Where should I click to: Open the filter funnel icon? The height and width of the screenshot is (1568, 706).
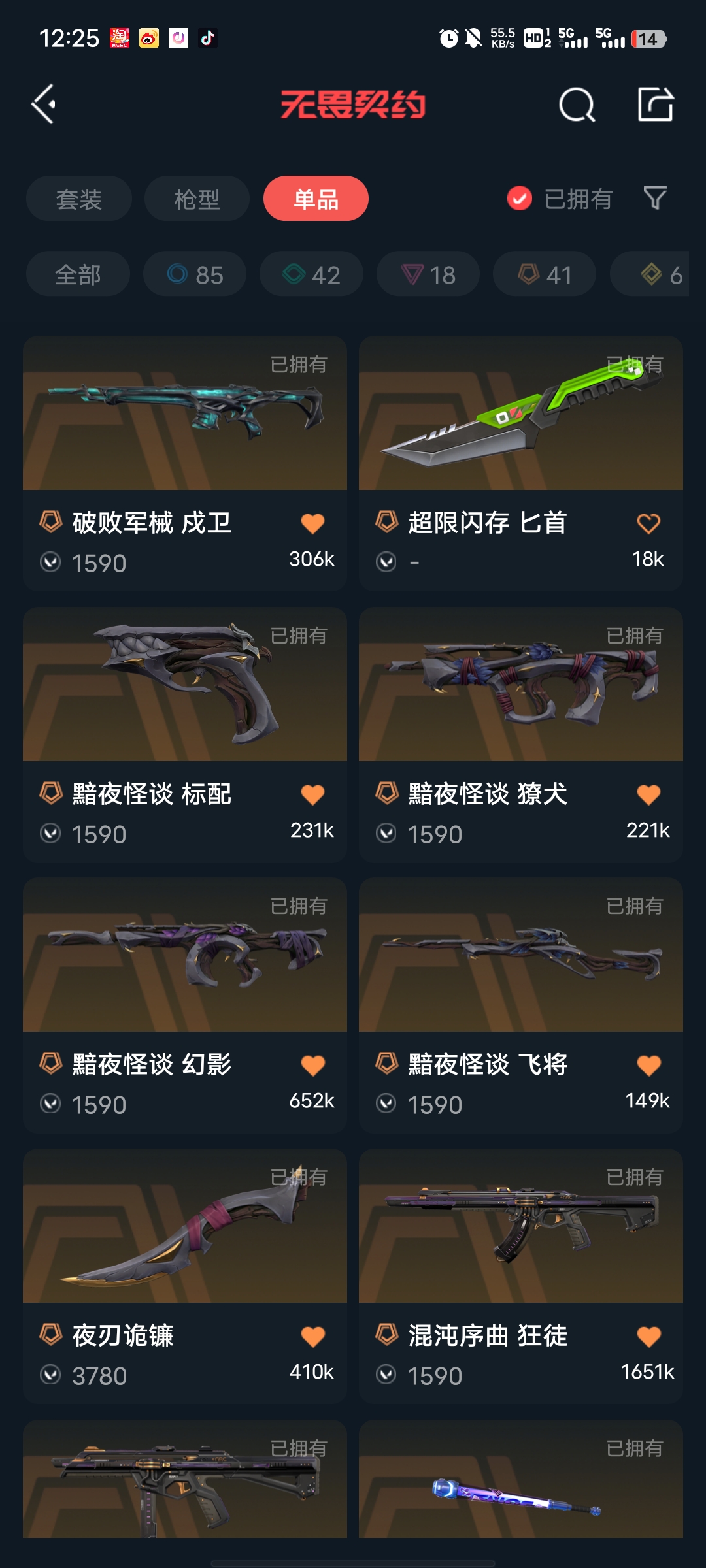click(x=655, y=198)
